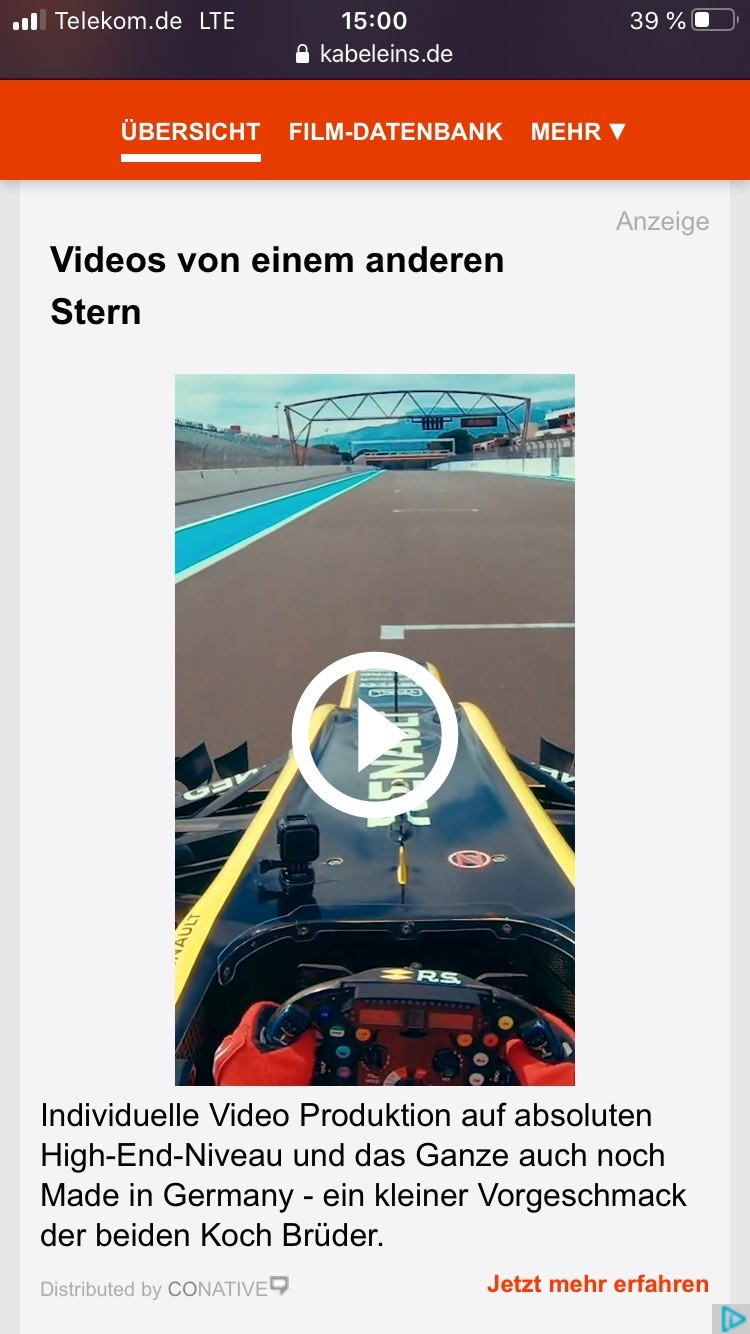Open the FILM-DATENBANK tab

395,132
